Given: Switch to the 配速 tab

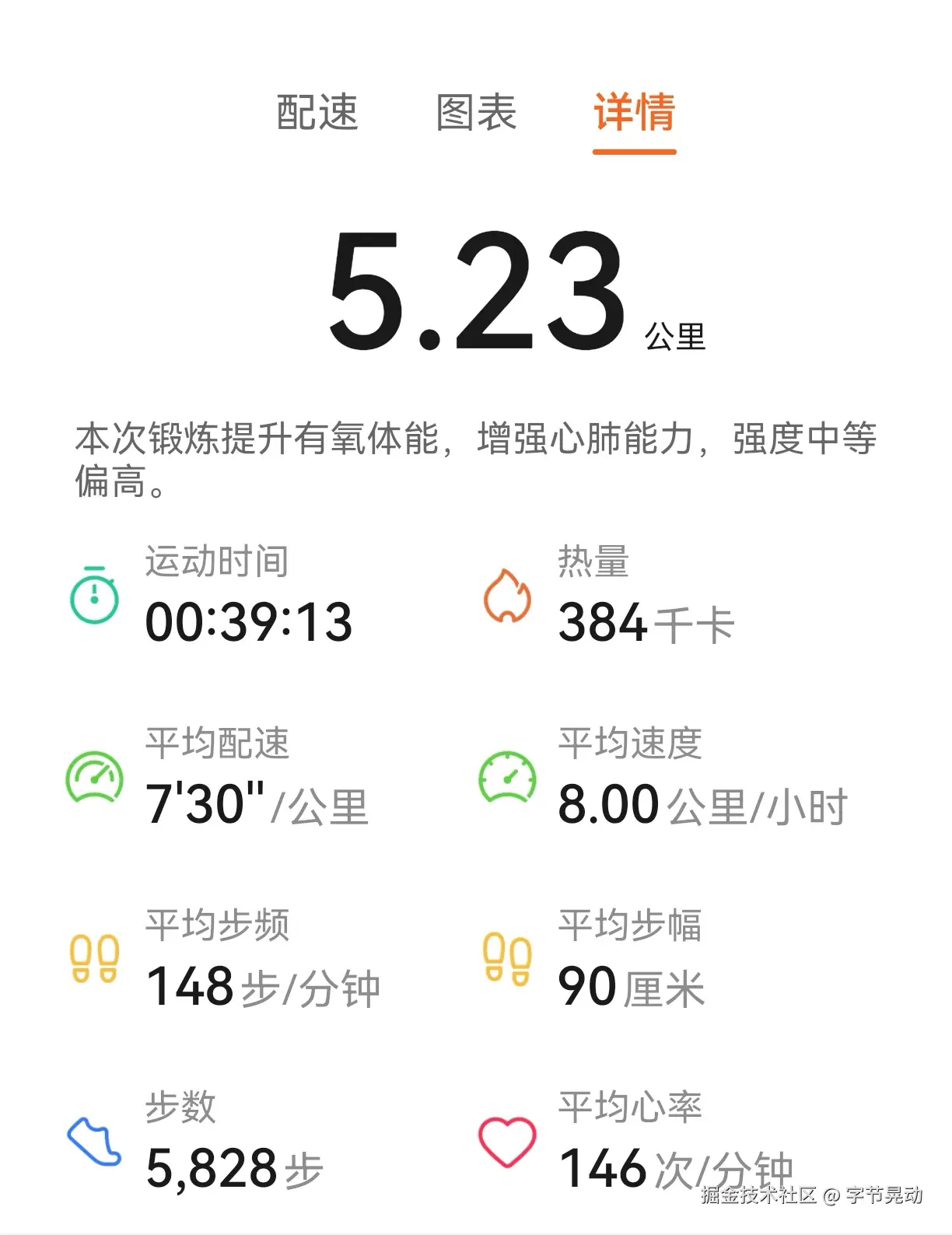Looking at the screenshot, I should (314, 114).
